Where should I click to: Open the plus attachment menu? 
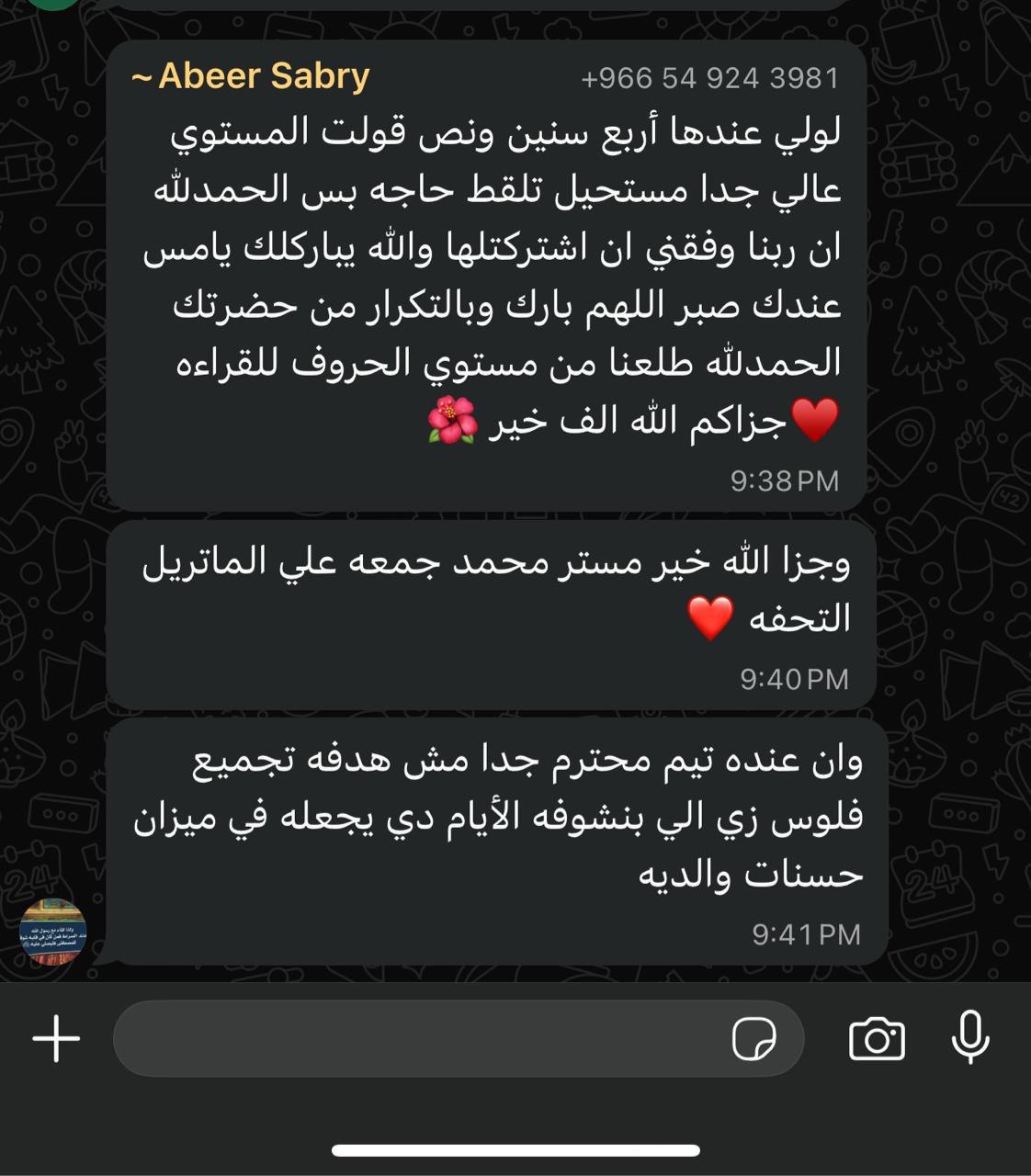tap(56, 1038)
